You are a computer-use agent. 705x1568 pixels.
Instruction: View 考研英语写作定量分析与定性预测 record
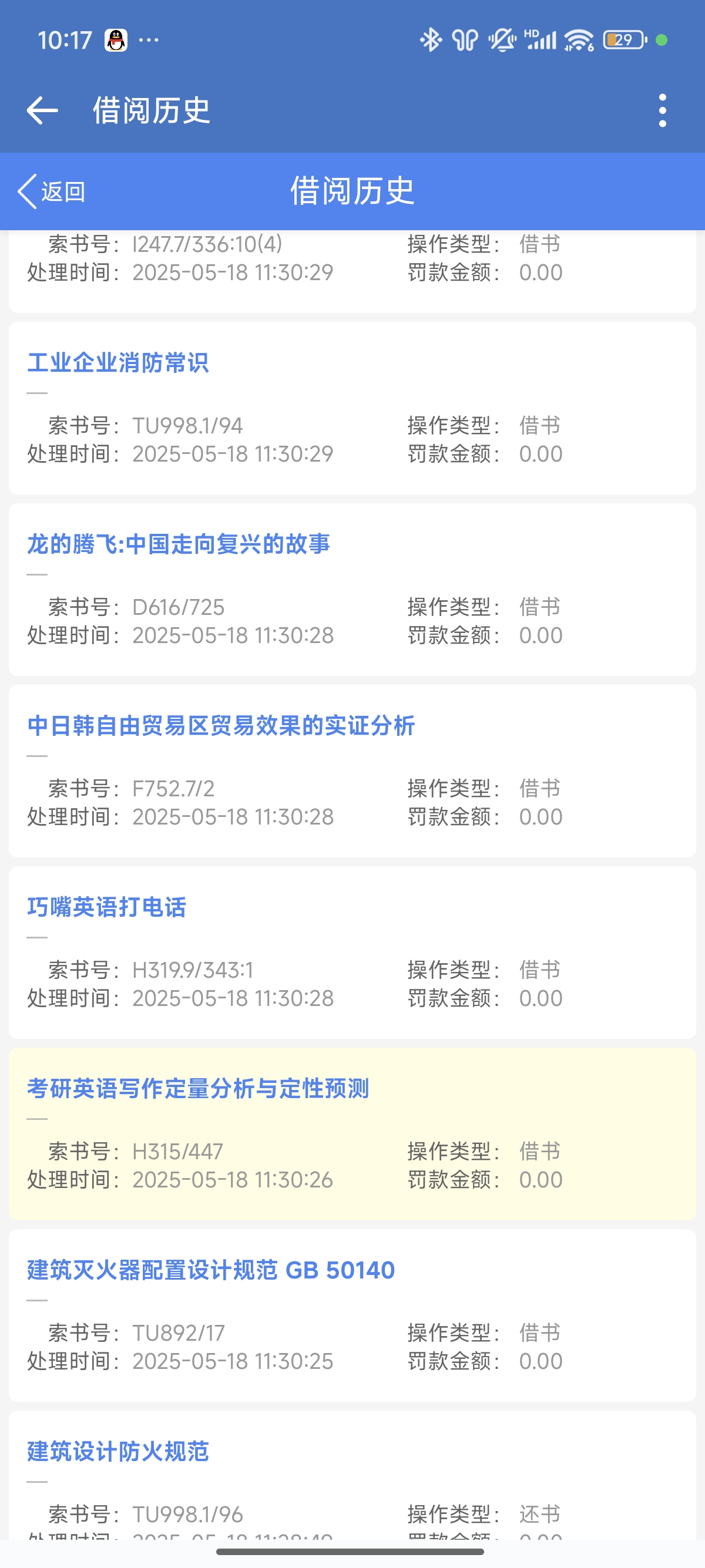click(198, 1088)
